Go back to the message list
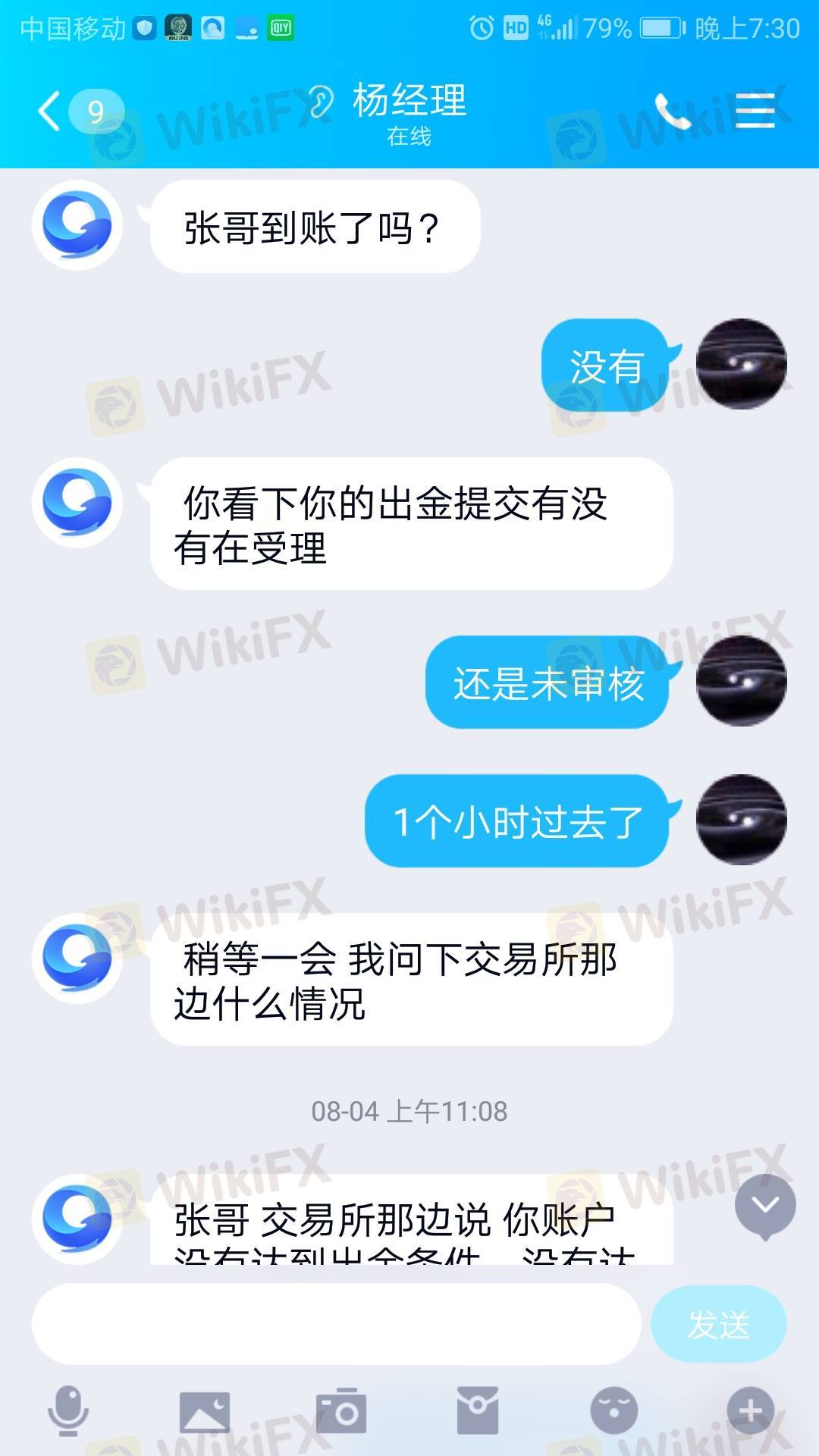This screenshot has height=1456, width=819. tap(50, 111)
